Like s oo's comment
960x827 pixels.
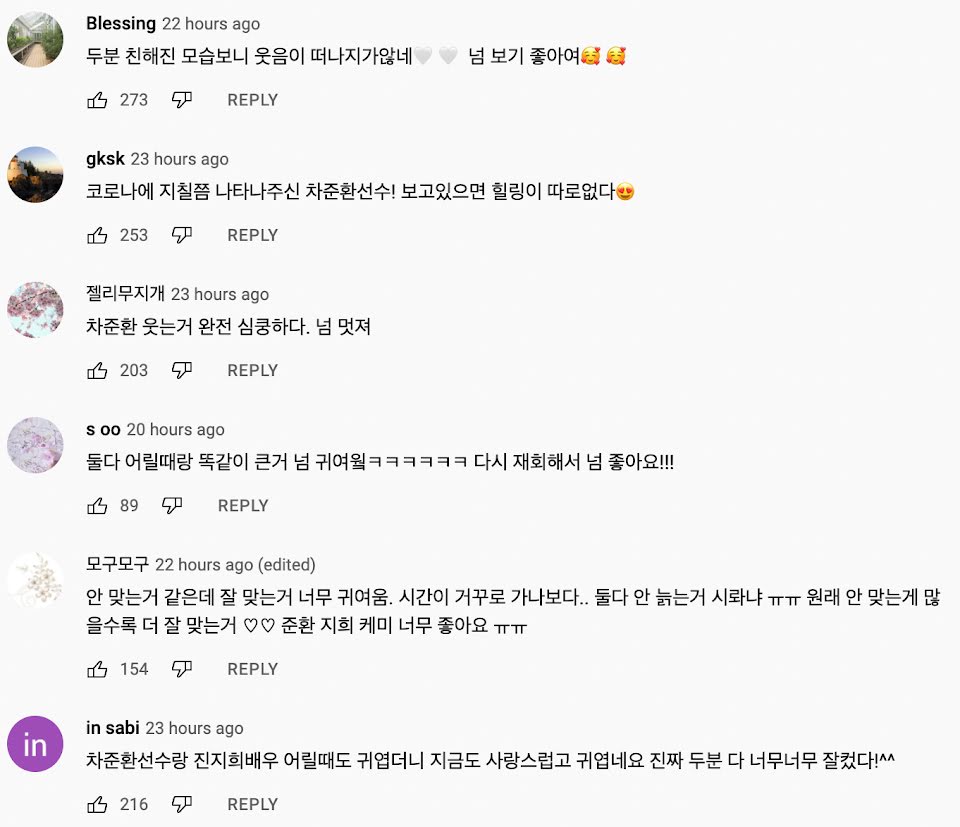pos(97,506)
